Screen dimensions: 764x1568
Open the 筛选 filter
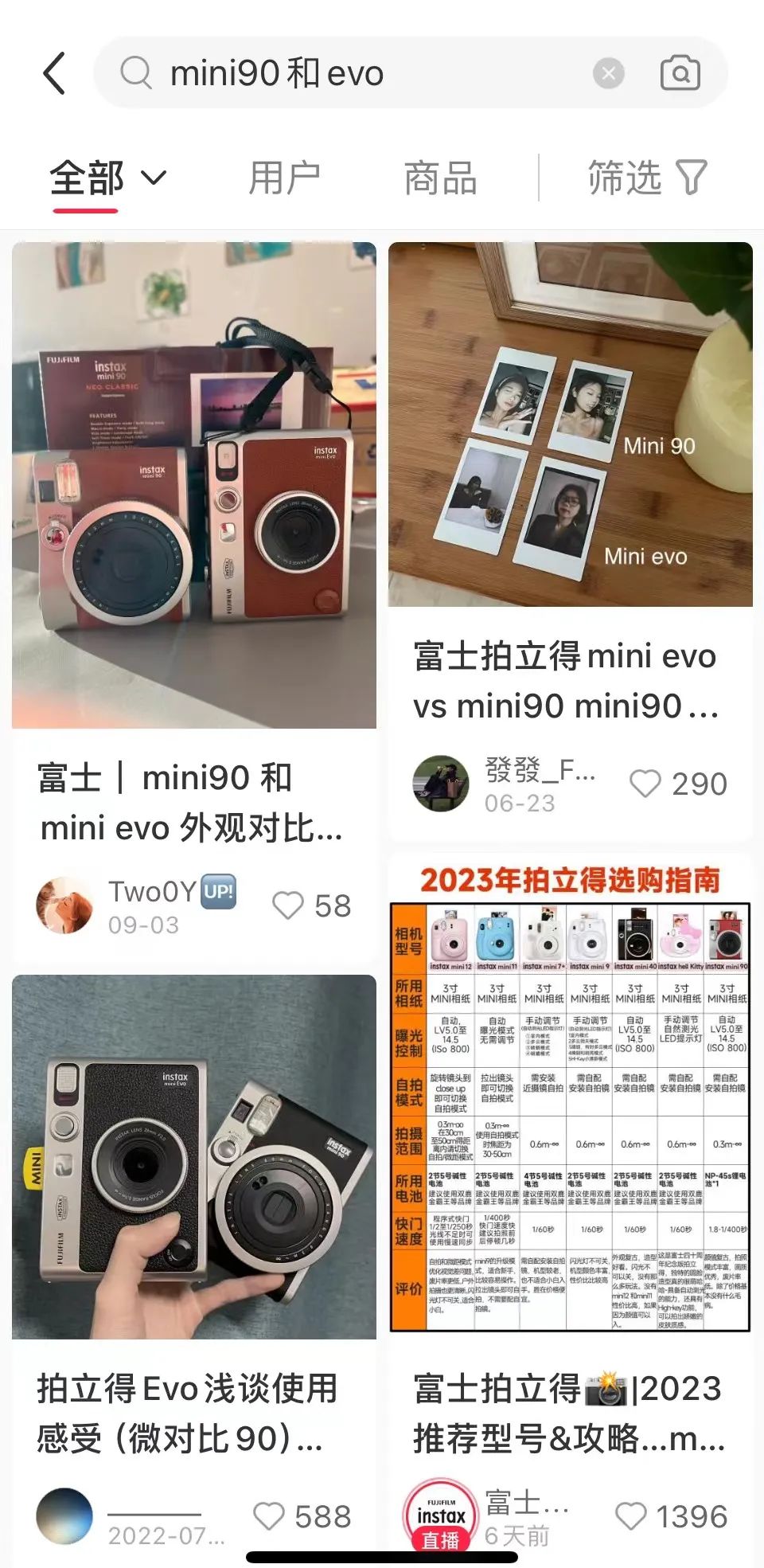point(646,178)
